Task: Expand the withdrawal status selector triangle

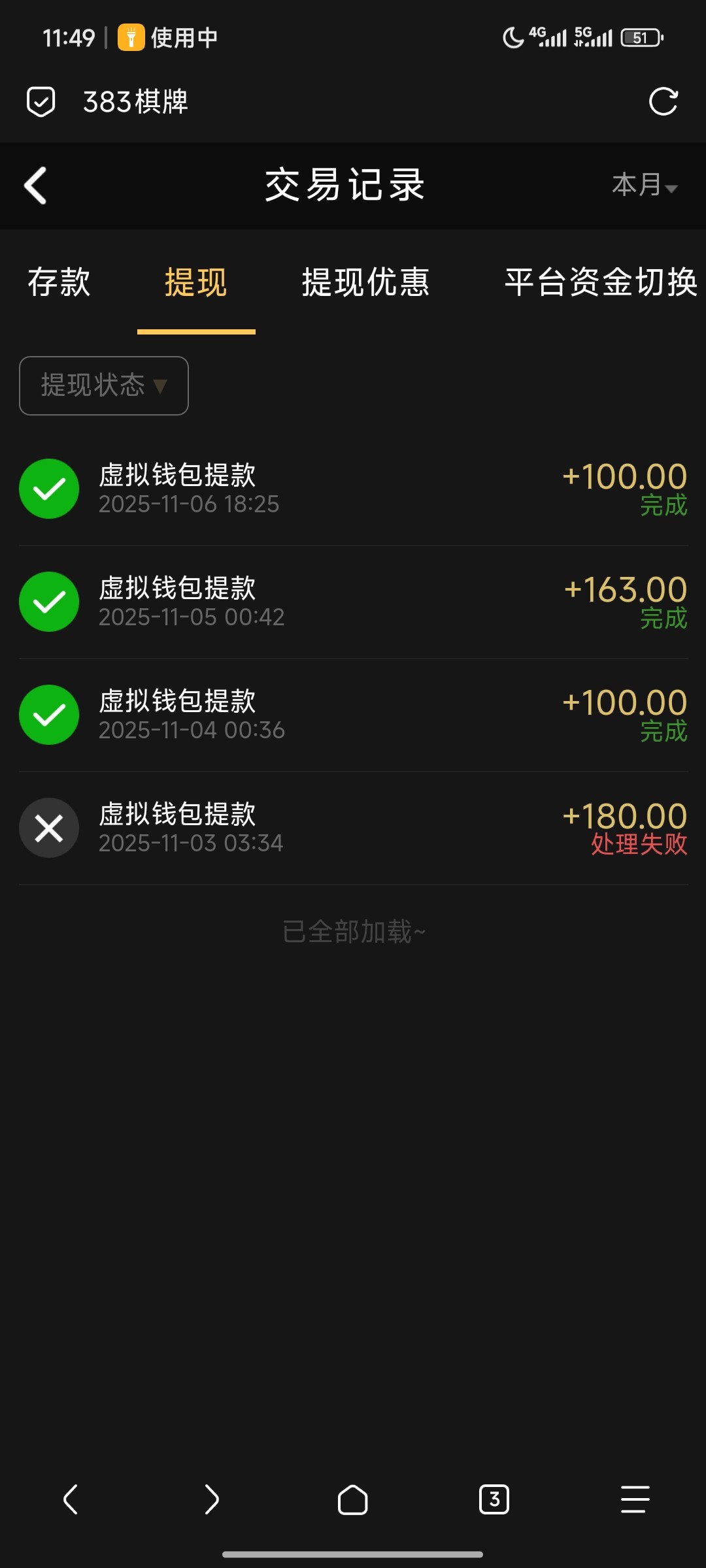Action: (160, 386)
